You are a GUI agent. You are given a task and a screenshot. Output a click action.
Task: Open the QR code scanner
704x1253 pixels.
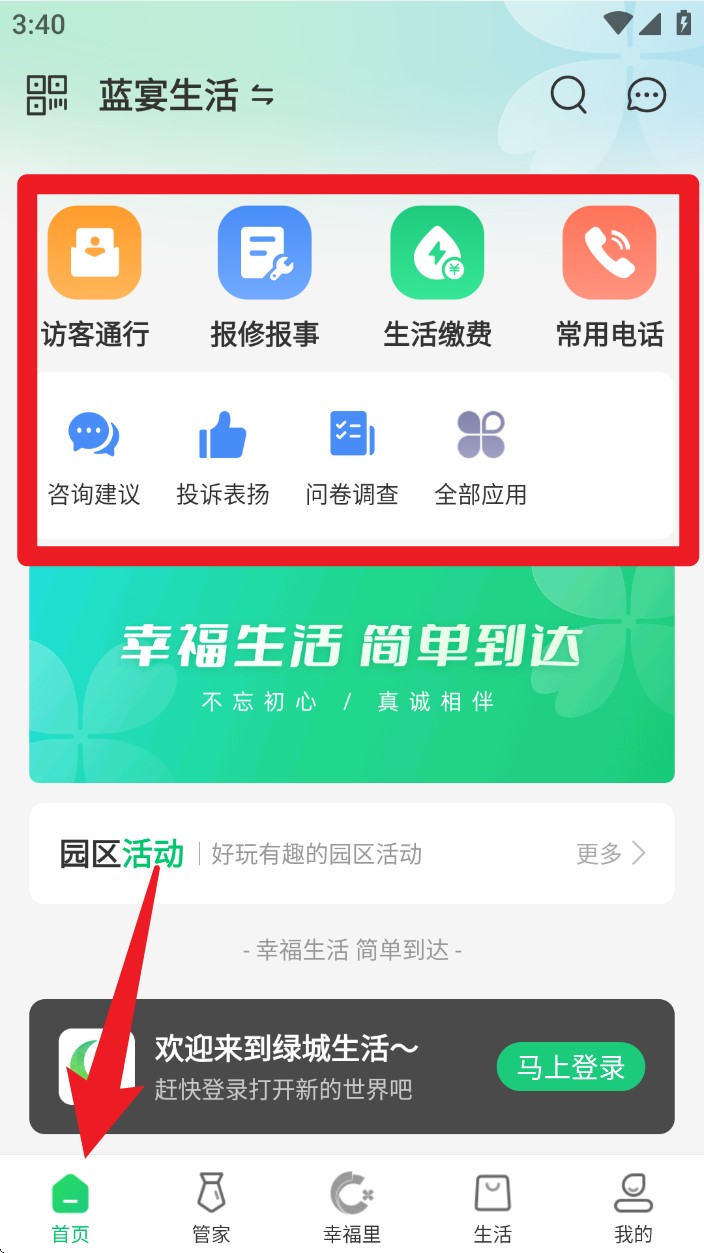[47, 96]
